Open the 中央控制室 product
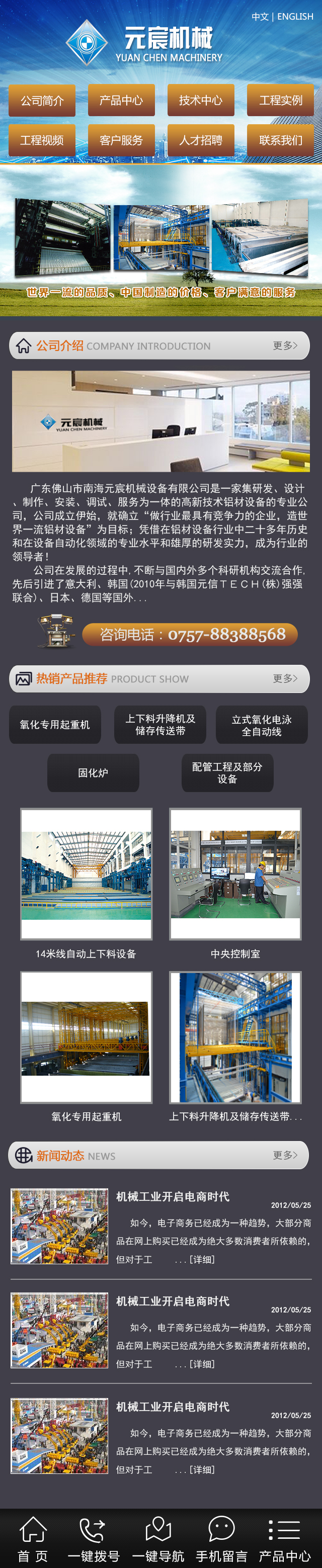 coord(235,874)
